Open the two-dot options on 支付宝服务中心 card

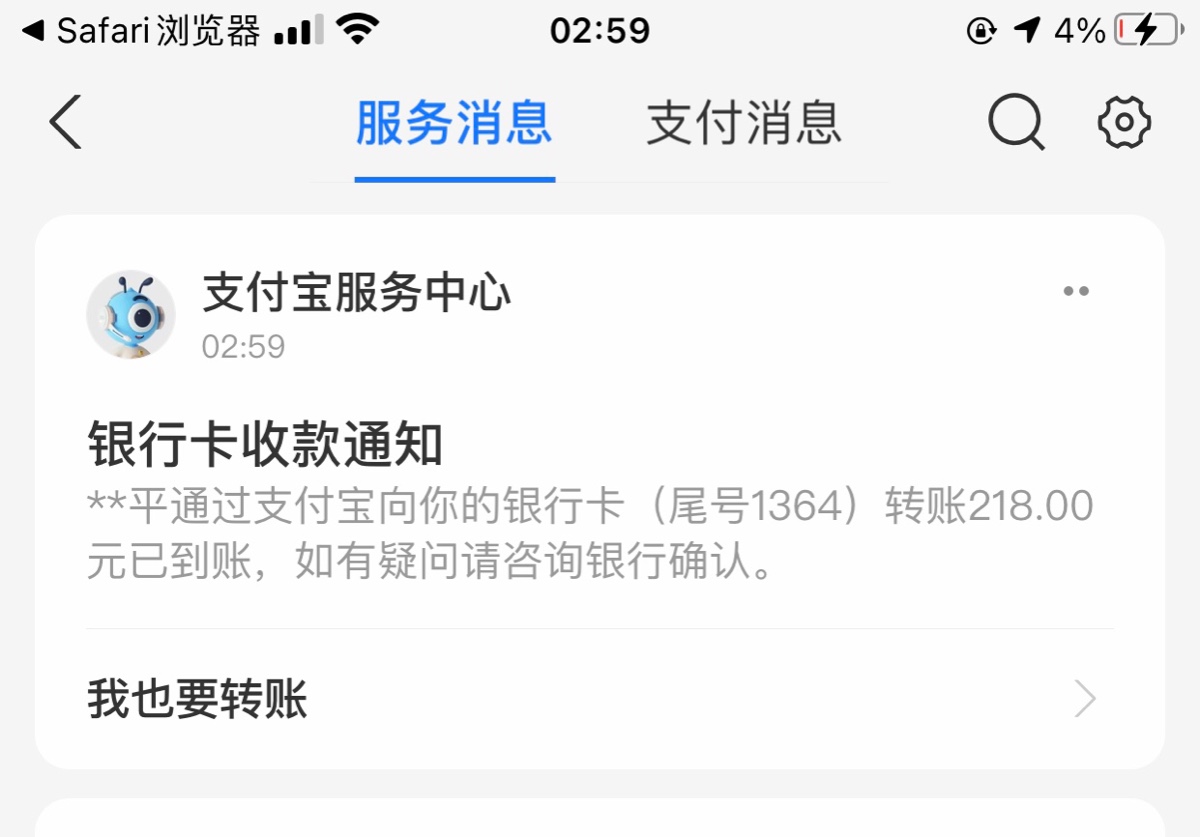tap(1076, 292)
